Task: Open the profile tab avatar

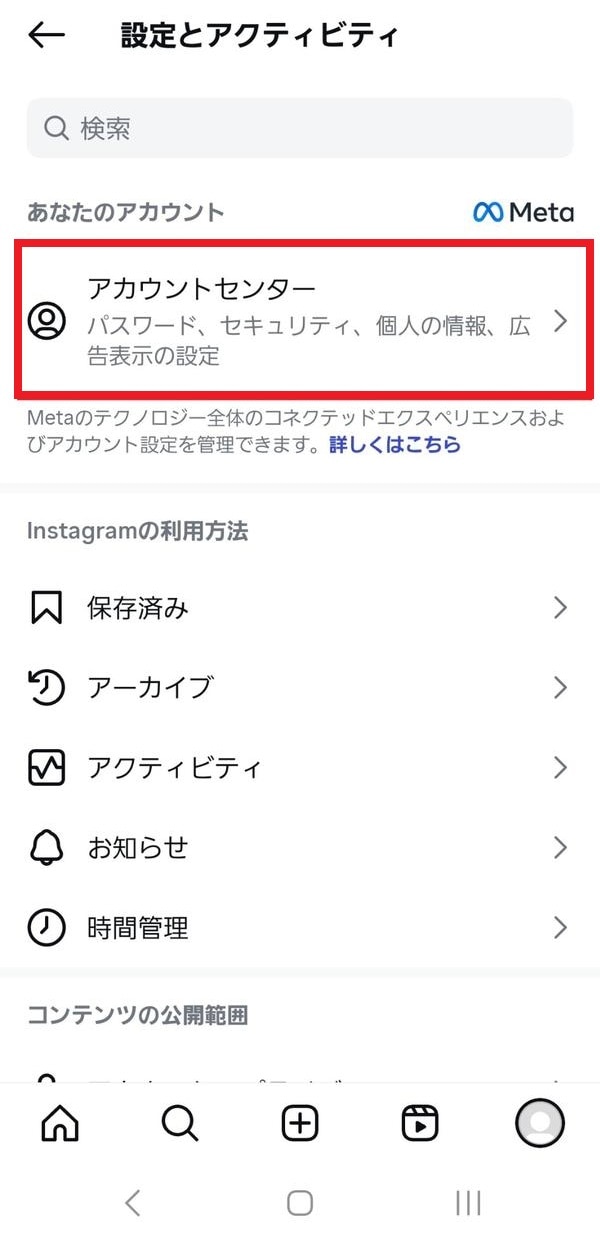Action: [540, 1124]
